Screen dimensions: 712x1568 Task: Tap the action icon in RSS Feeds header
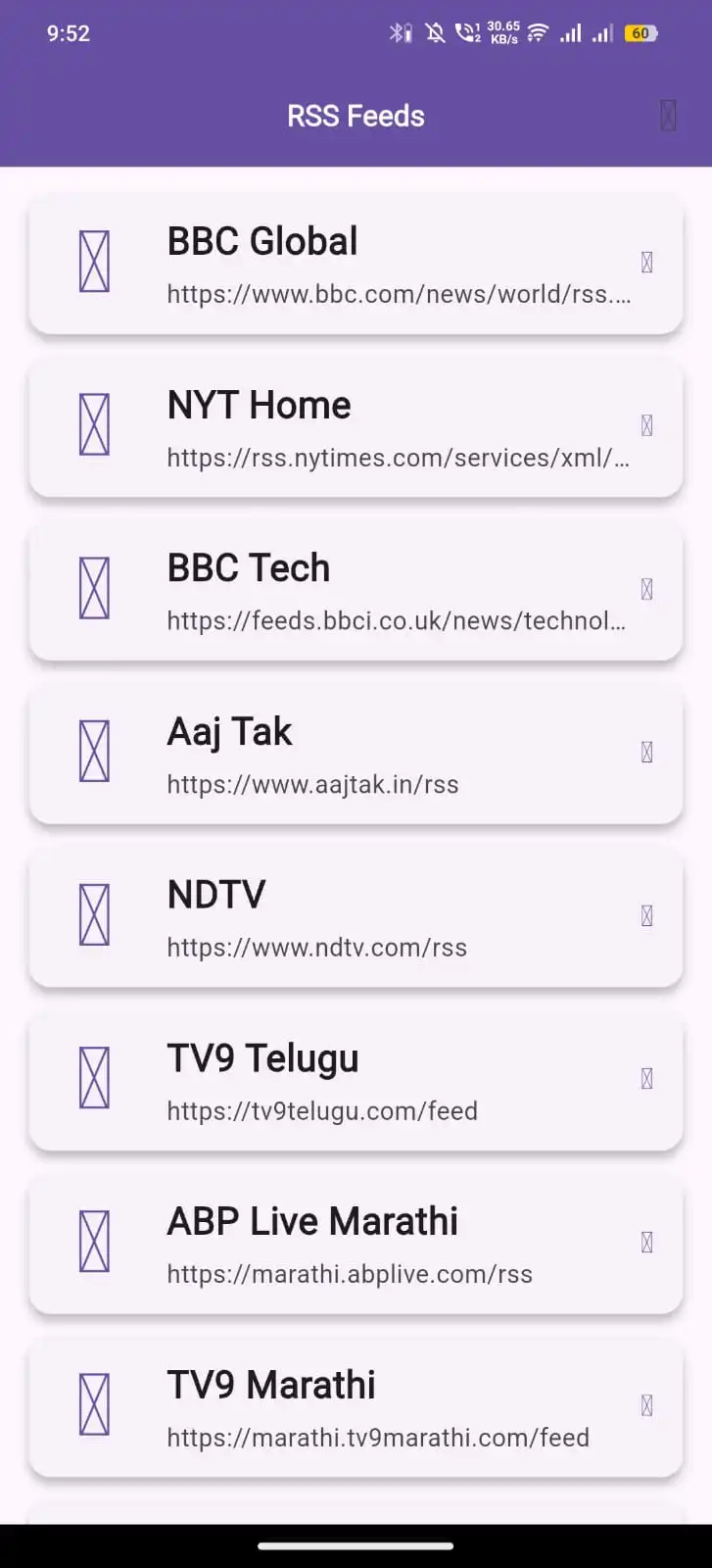668,116
